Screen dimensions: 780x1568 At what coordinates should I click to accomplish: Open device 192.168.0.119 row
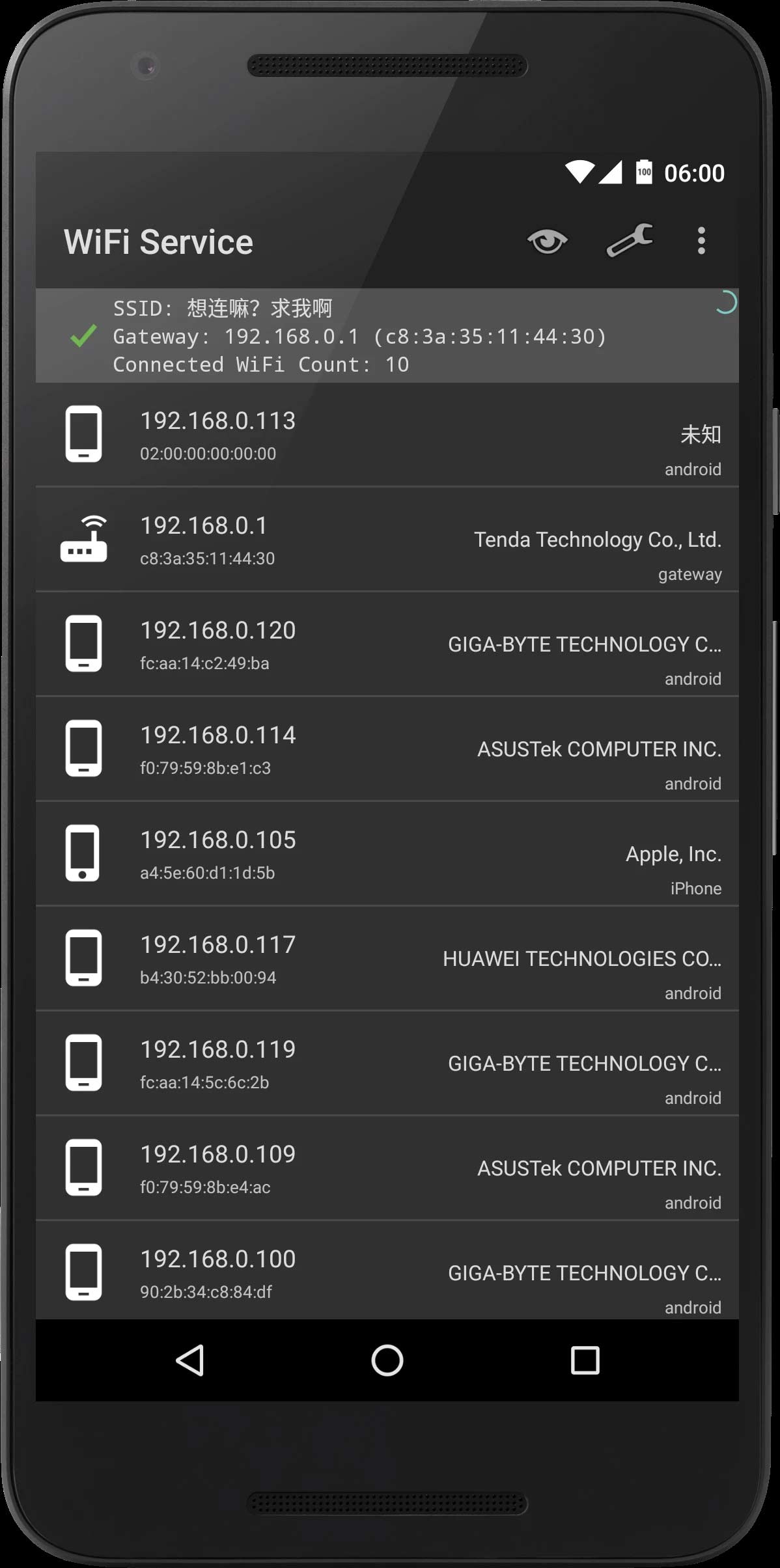pyautogui.click(x=387, y=1063)
